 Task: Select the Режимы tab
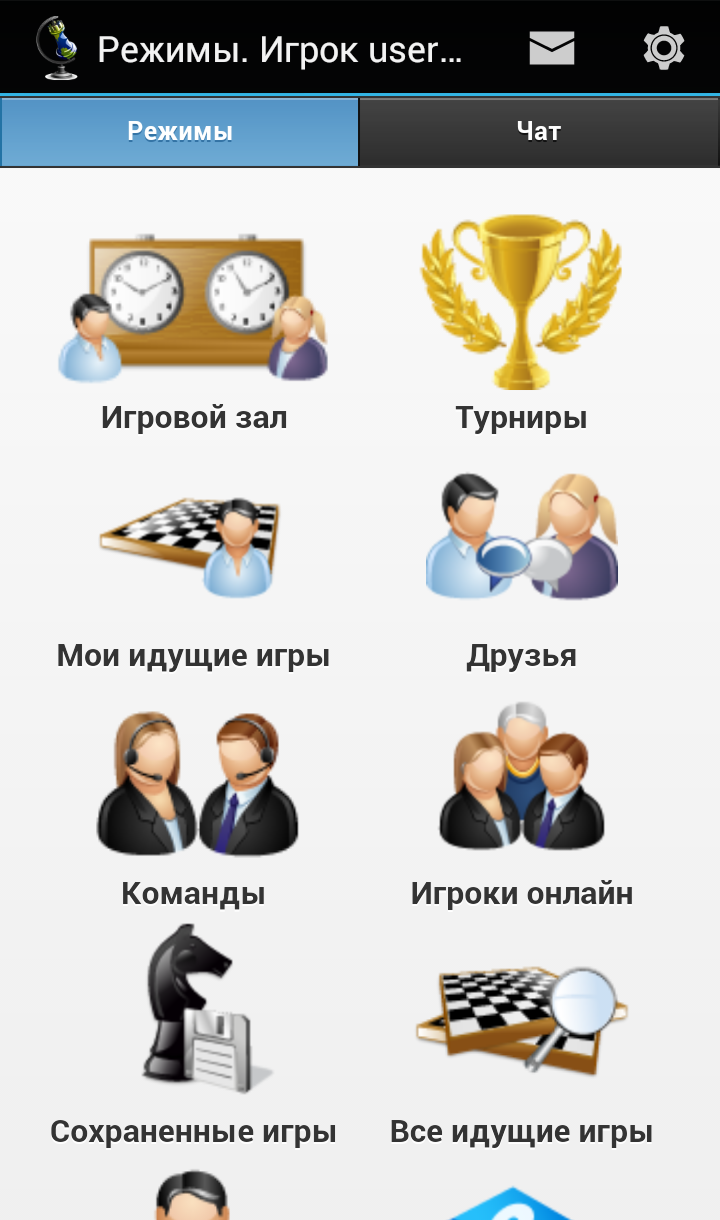click(179, 131)
